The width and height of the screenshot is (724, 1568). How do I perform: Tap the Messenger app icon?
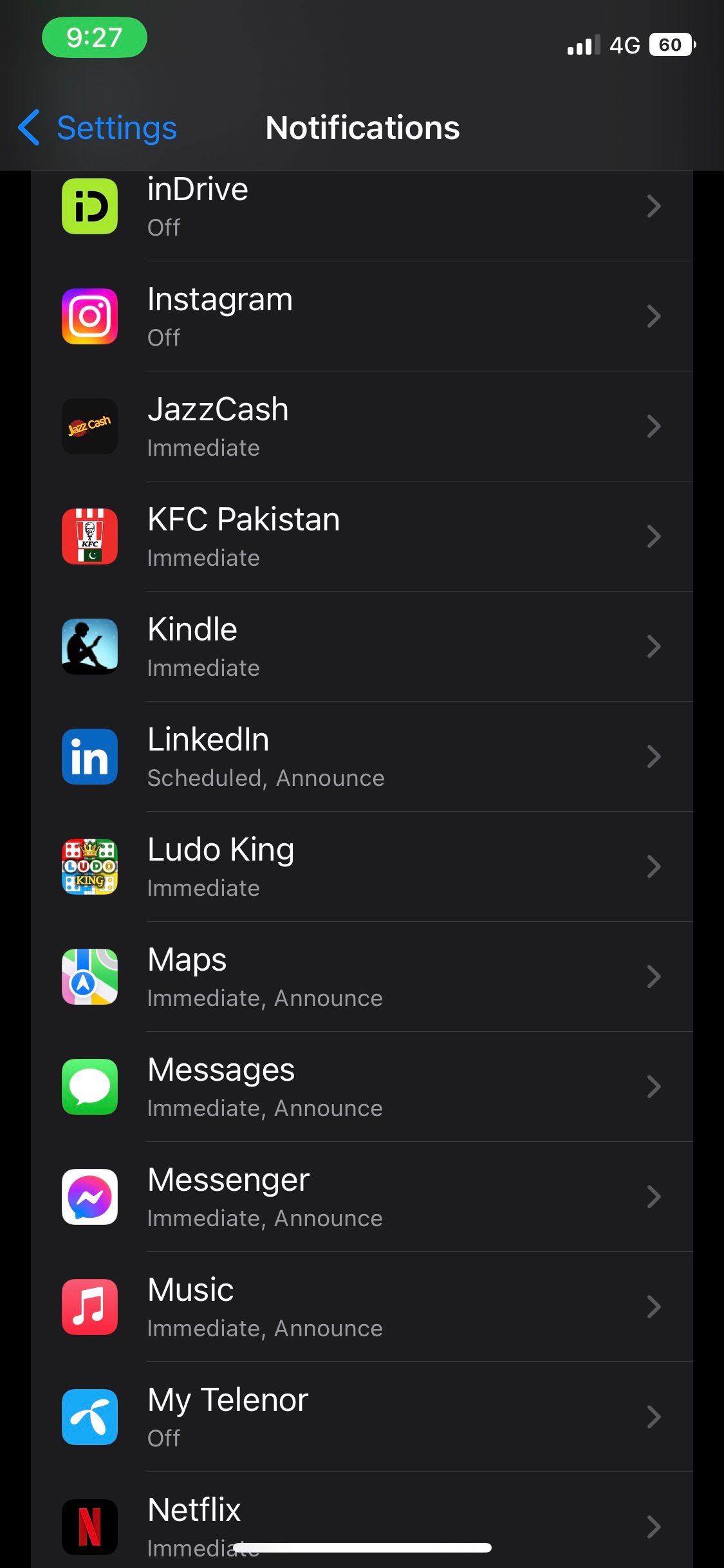tap(89, 1197)
